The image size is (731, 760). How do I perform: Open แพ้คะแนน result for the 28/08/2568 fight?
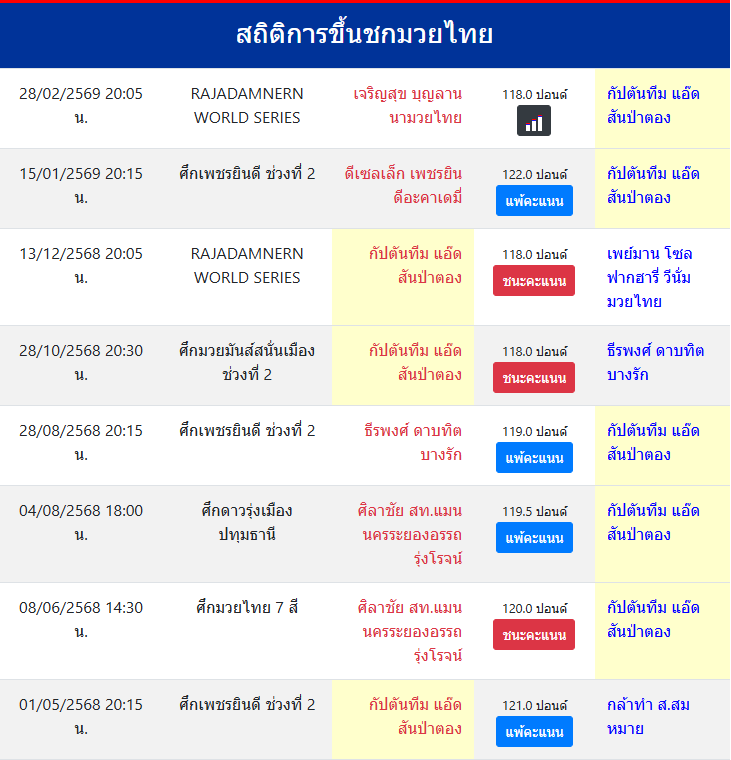[534, 458]
